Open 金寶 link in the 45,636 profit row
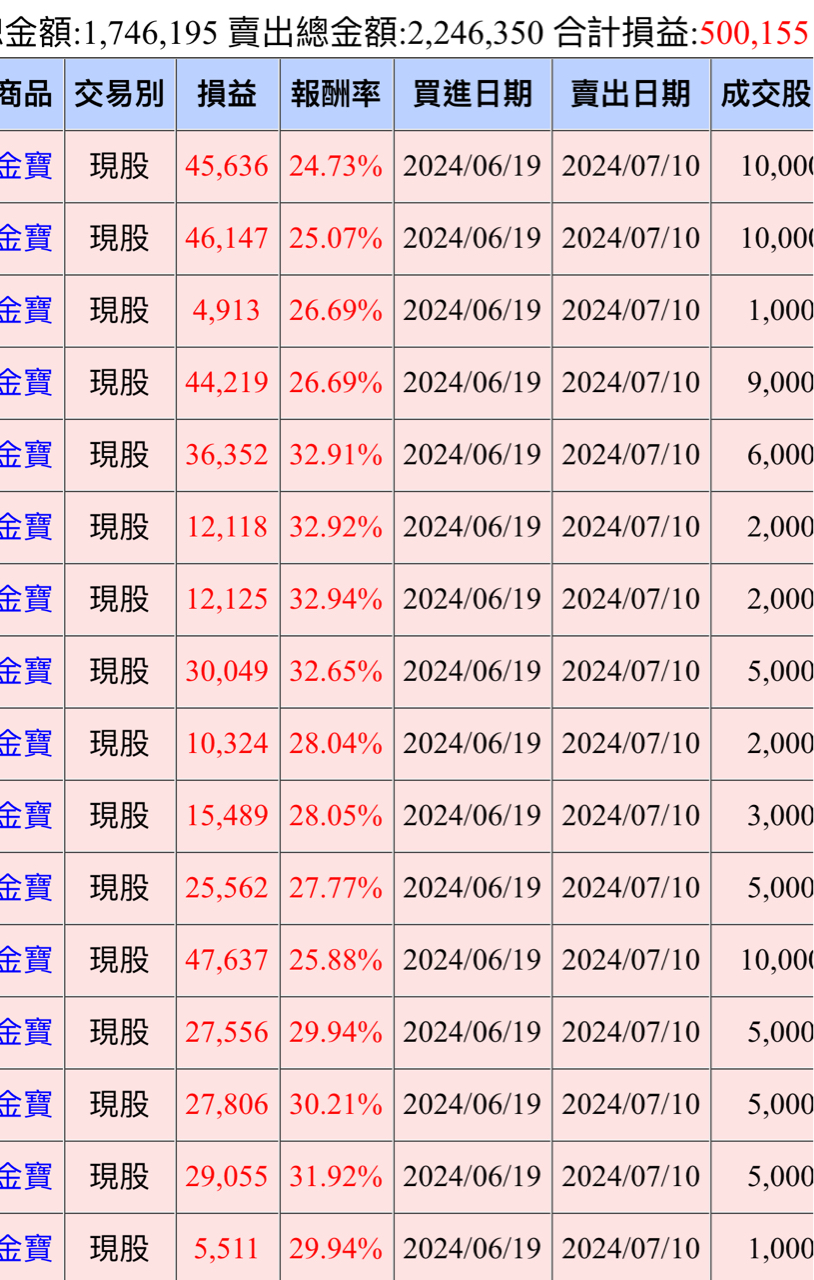Image resolution: width=814 pixels, height=1280 pixels. (x=25, y=166)
